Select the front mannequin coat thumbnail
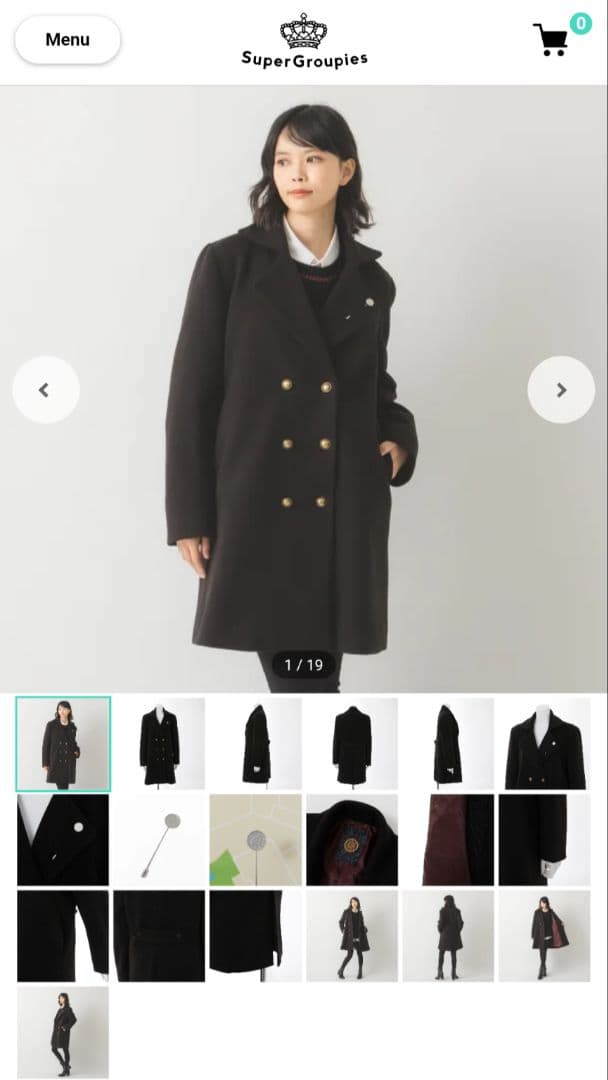 [x=159, y=743]
